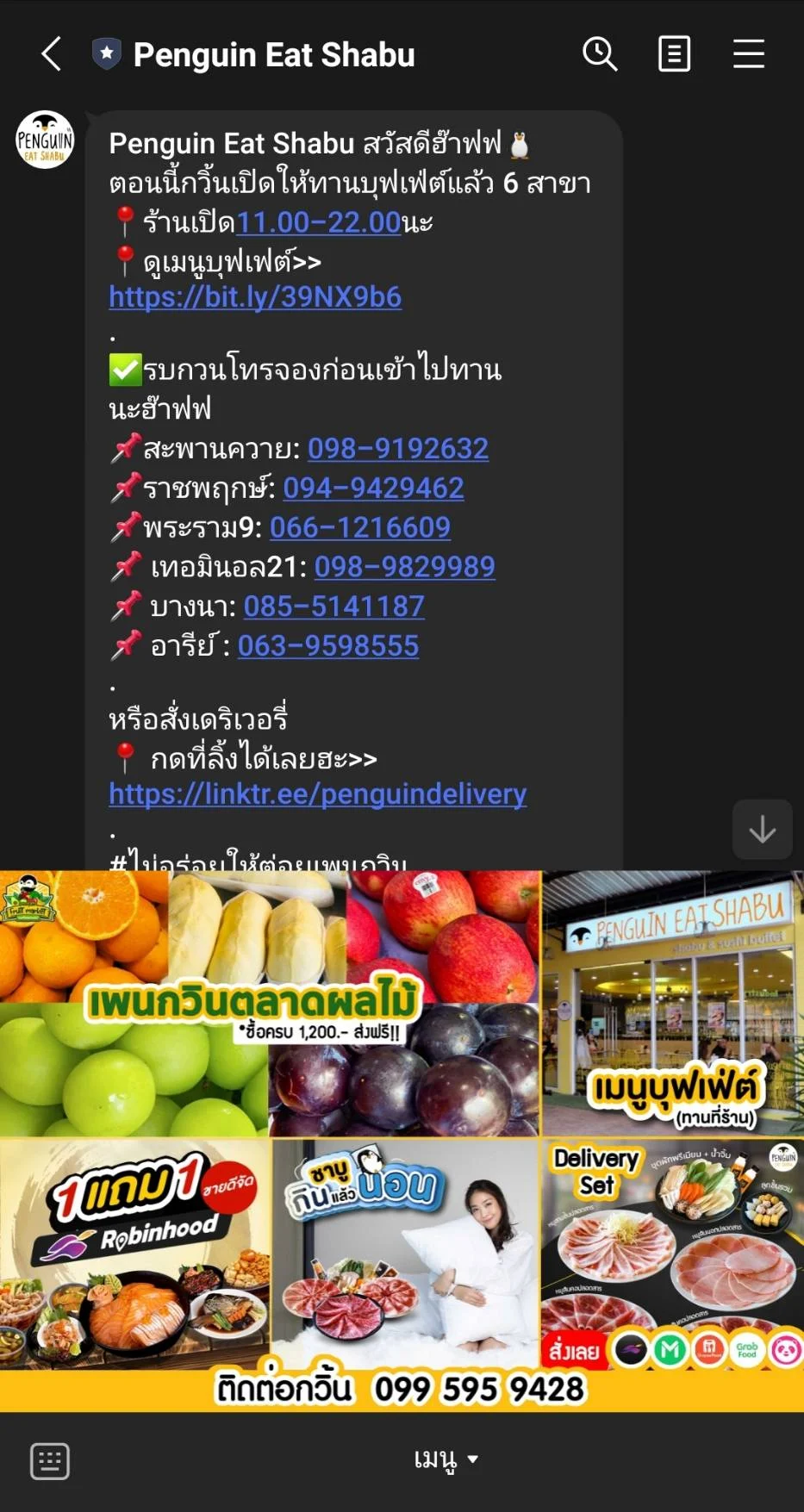804x1512 pixels.
Task: Open the bit.ly/39NX9b6 buffet menu link
Action: (255, 297)
